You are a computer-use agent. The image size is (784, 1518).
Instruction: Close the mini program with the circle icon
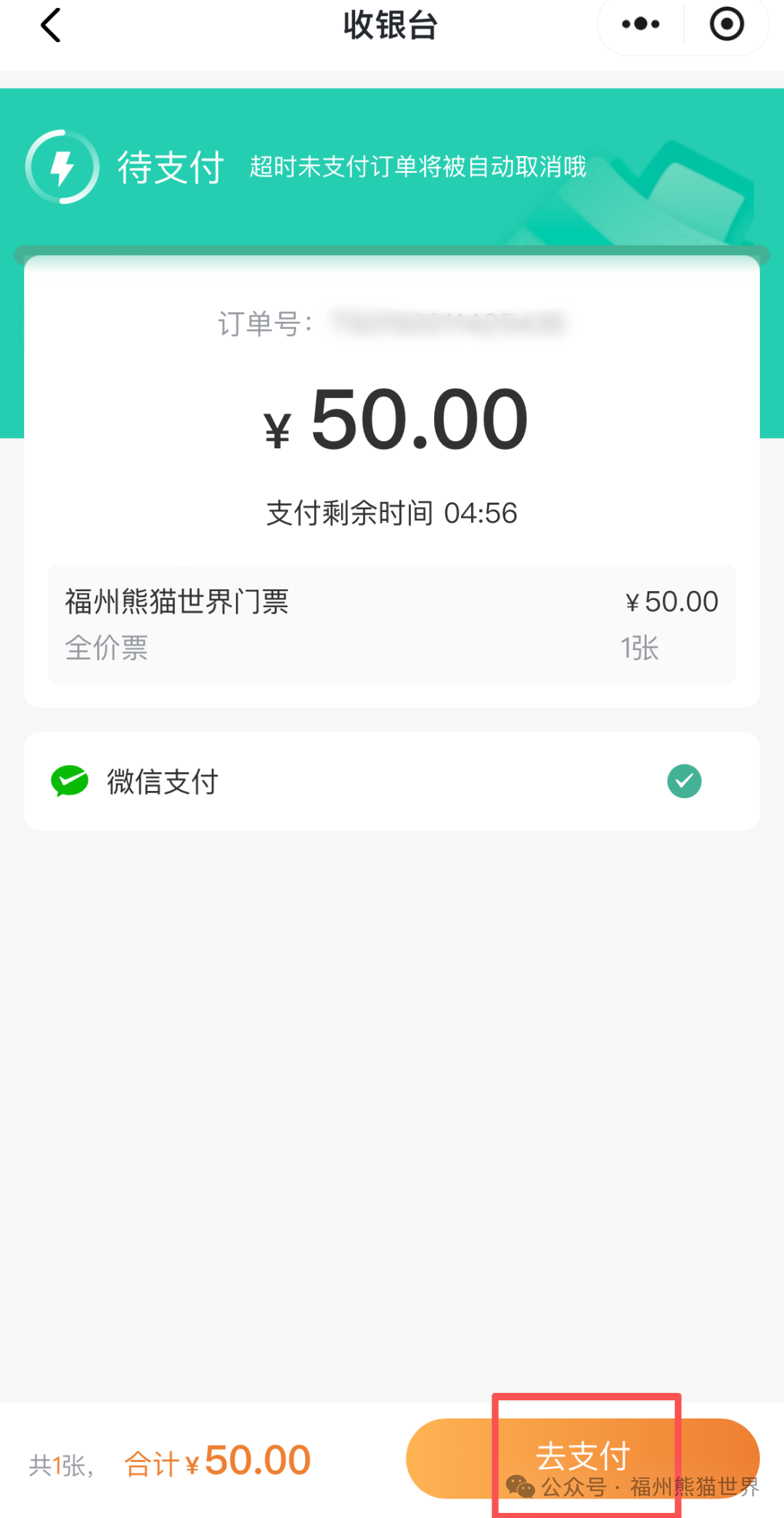tap(726, 25)
